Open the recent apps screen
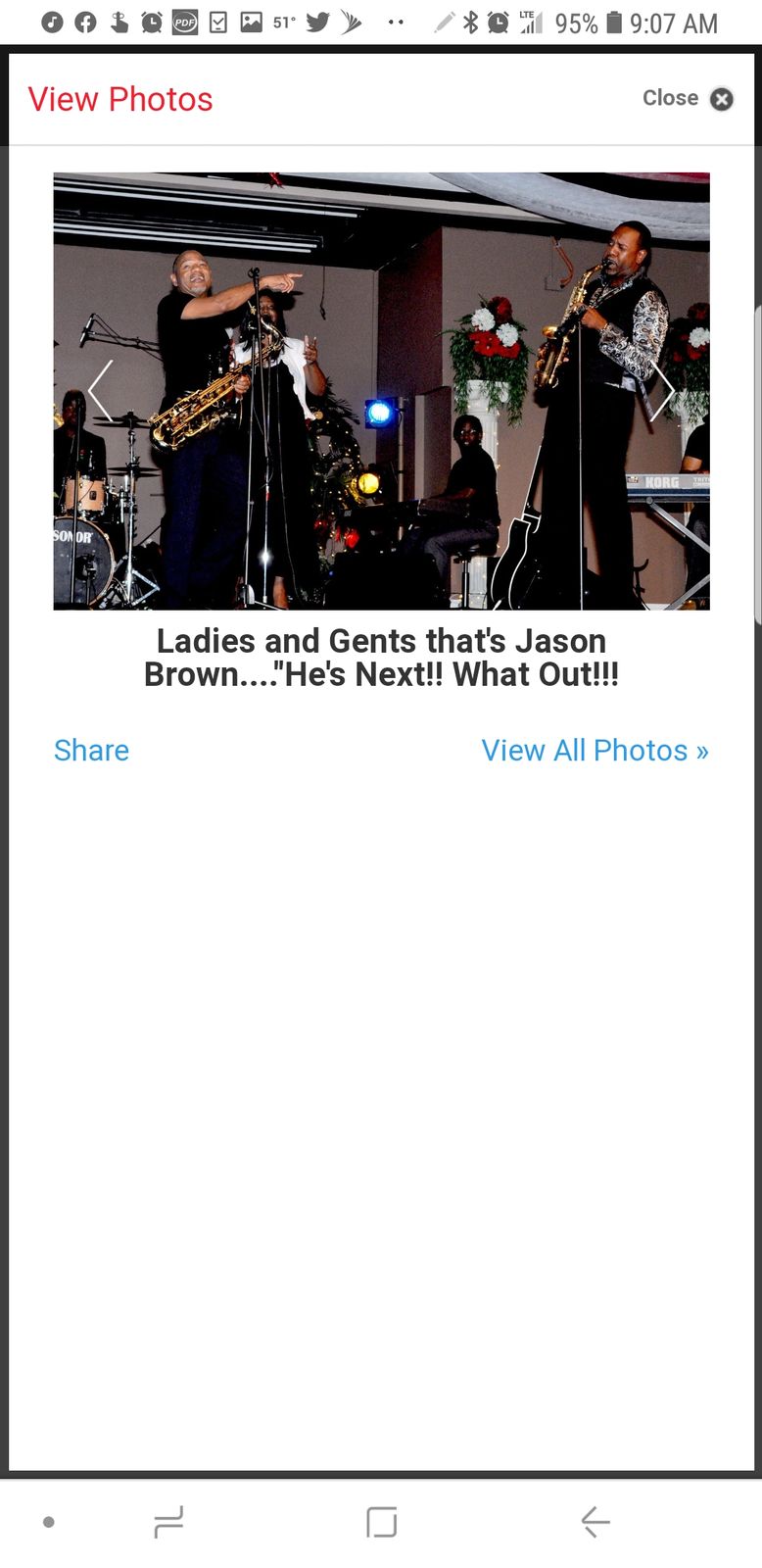762x1568 pixels. (x=168, y=1521)
